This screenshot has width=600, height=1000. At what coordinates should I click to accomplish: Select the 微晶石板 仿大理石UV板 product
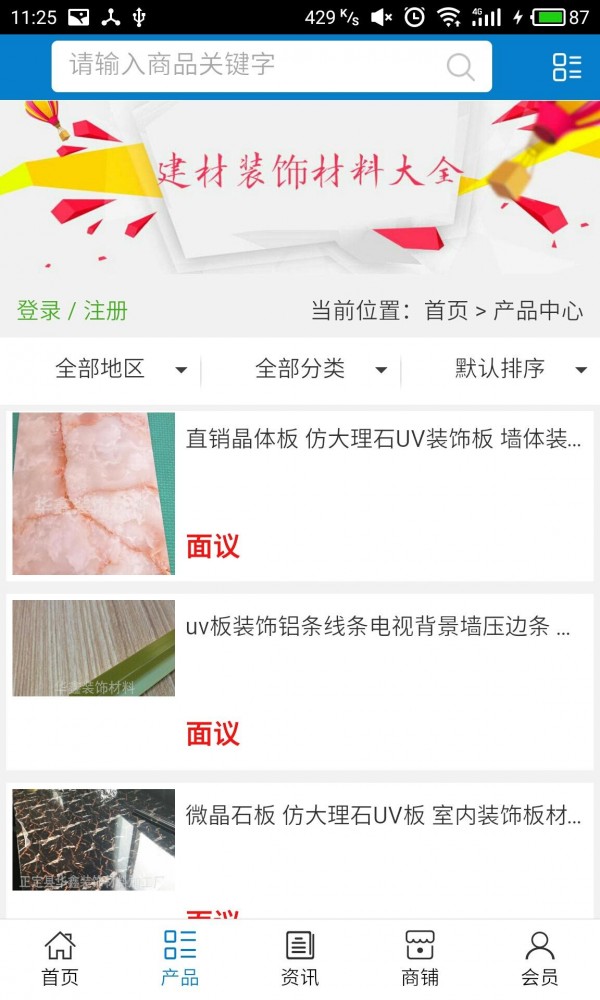383,816
